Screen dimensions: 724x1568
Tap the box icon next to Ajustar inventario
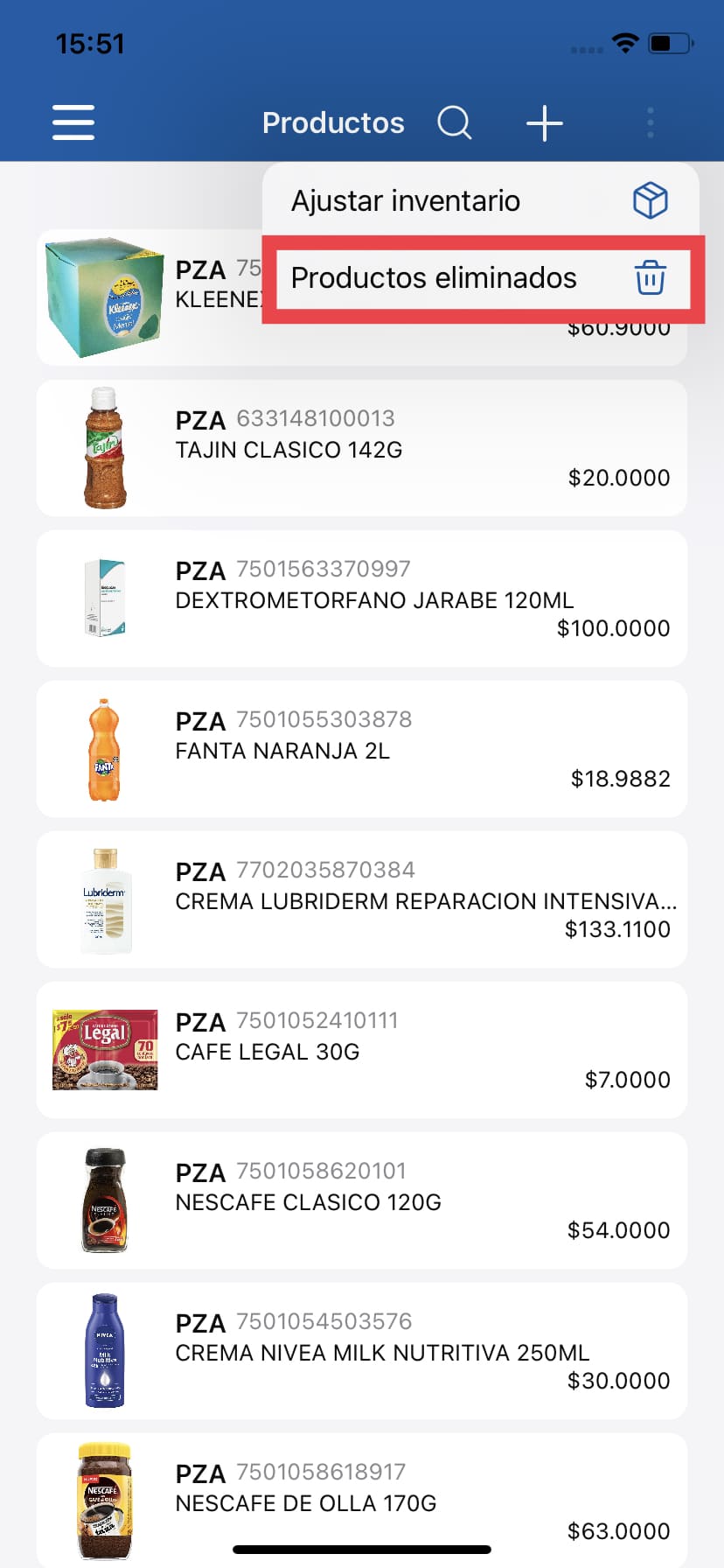[651, 200]
